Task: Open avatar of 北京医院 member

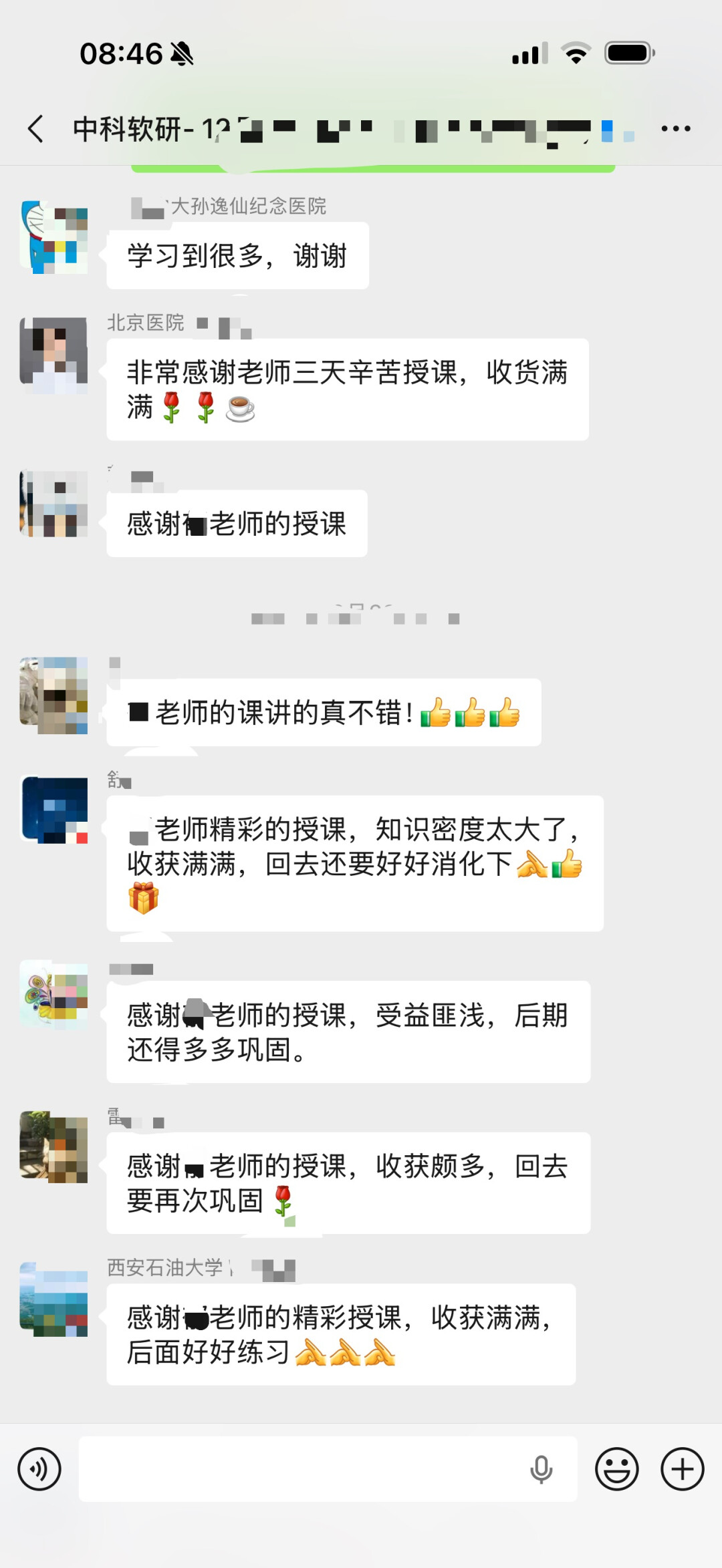Action: coord(54,355)
